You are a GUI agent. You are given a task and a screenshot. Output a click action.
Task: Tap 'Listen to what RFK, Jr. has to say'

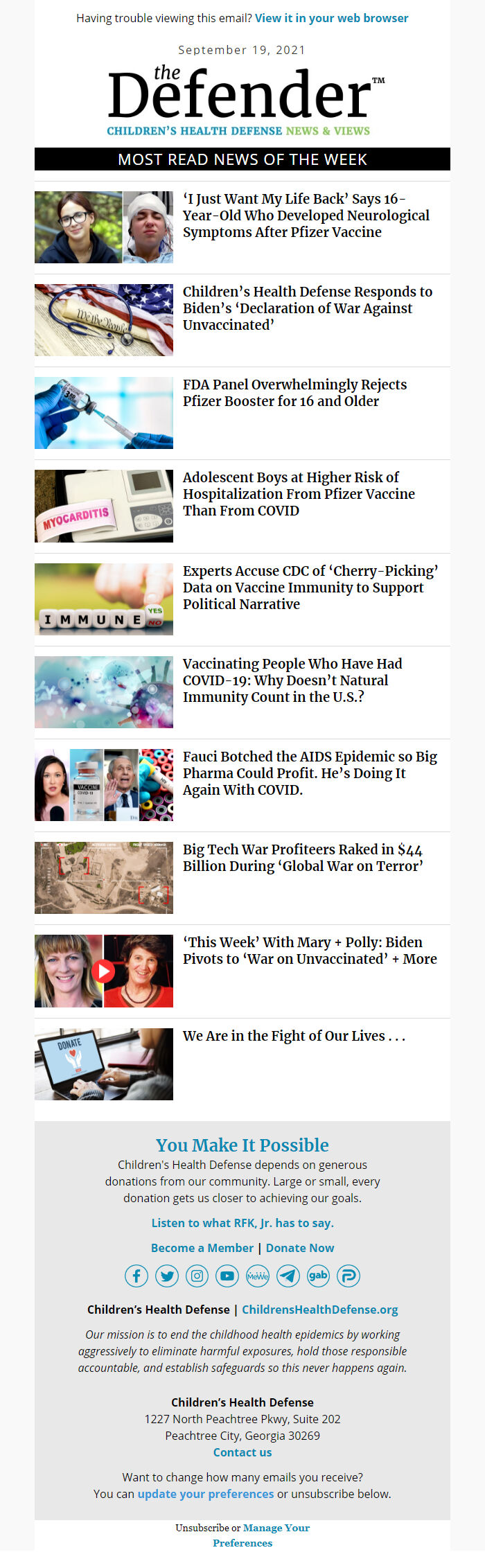coord(242,1223)
